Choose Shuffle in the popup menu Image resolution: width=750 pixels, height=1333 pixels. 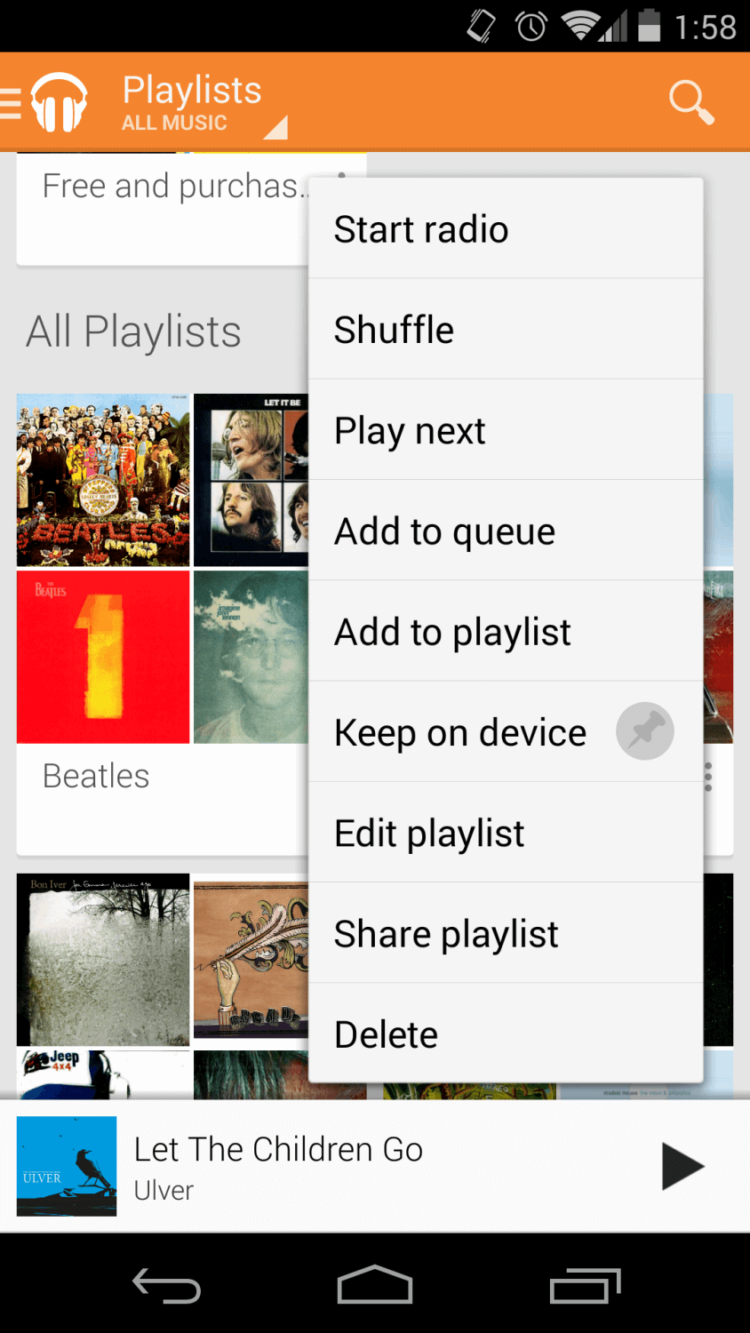(505, 330)
